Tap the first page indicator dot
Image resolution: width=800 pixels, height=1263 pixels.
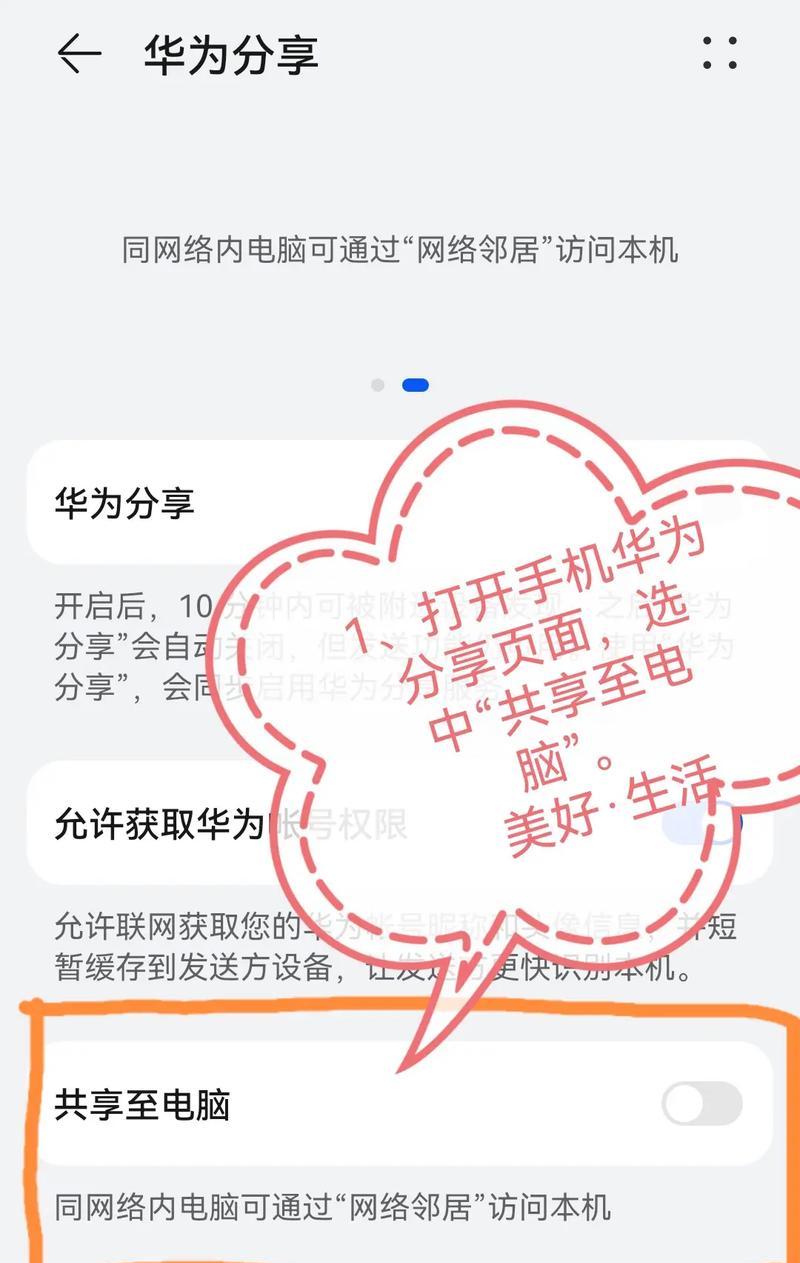click(x=378, y=385)
